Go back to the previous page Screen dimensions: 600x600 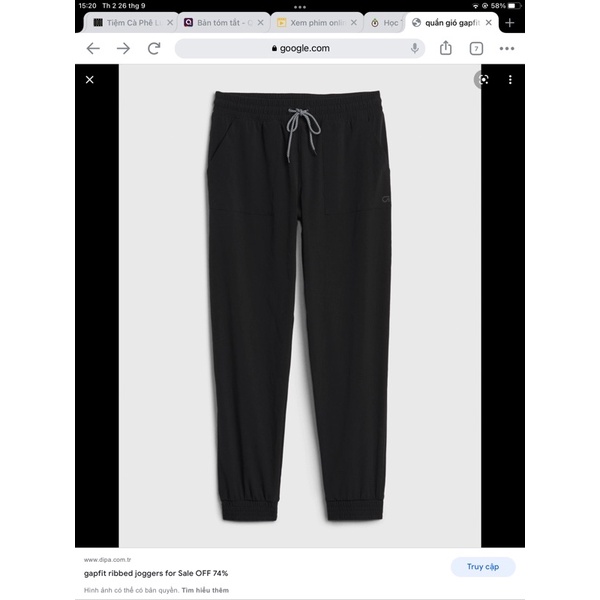(x=93, y=48)
